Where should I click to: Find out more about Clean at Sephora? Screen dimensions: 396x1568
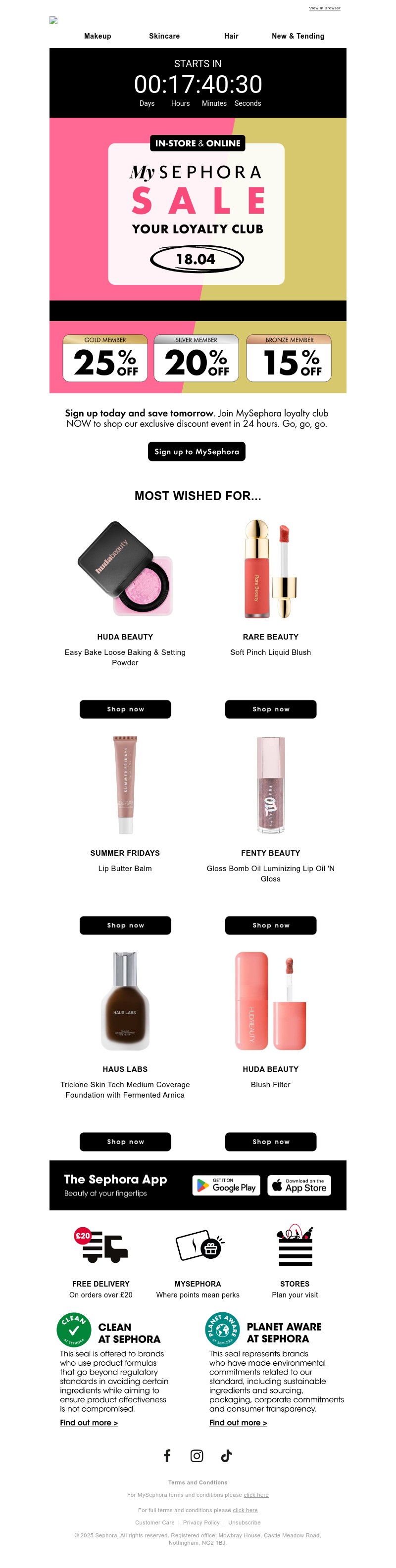click(x=88, y=1423)
